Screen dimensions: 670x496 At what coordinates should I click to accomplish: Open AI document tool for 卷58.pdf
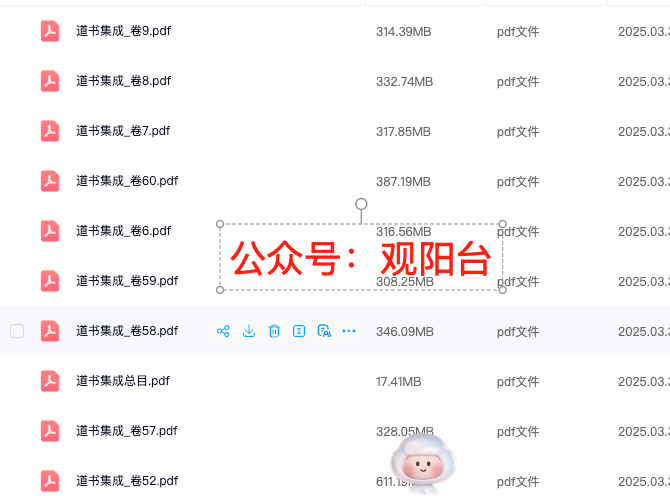click(x=323, y=331)
